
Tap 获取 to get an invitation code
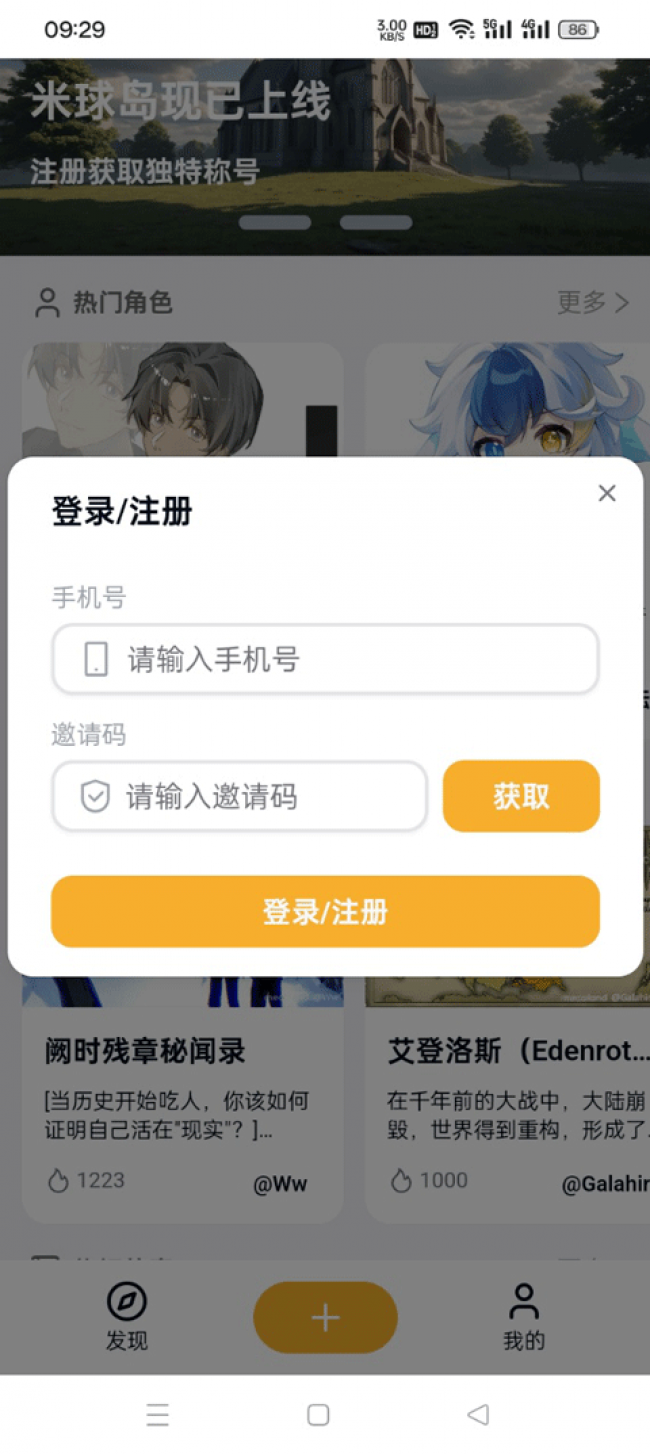[x=521, y=797]
